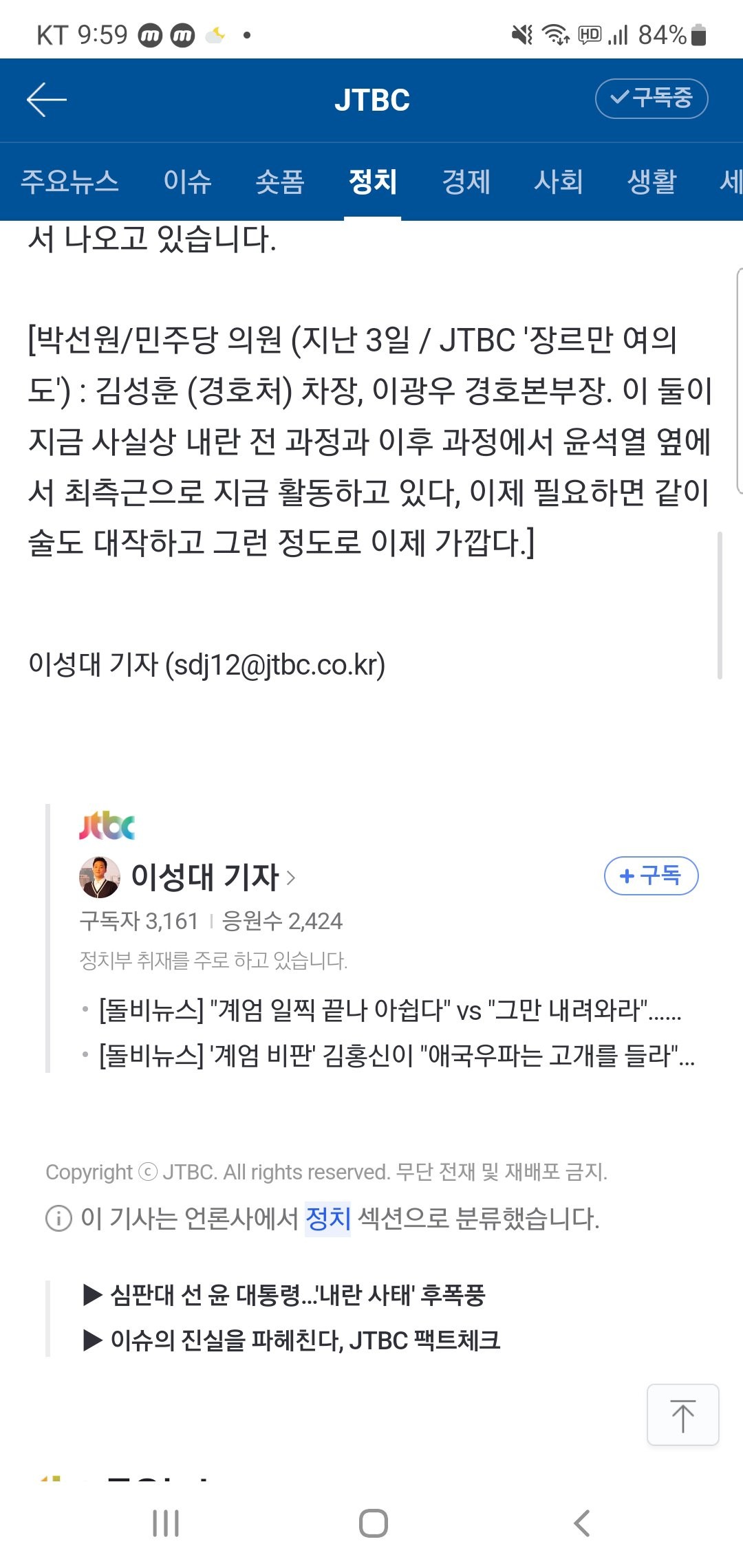Open 이슈의 진실을 파헤친다, JTBC 팩트체크
743x1568 pixels.
click(x=305, y=1340)
